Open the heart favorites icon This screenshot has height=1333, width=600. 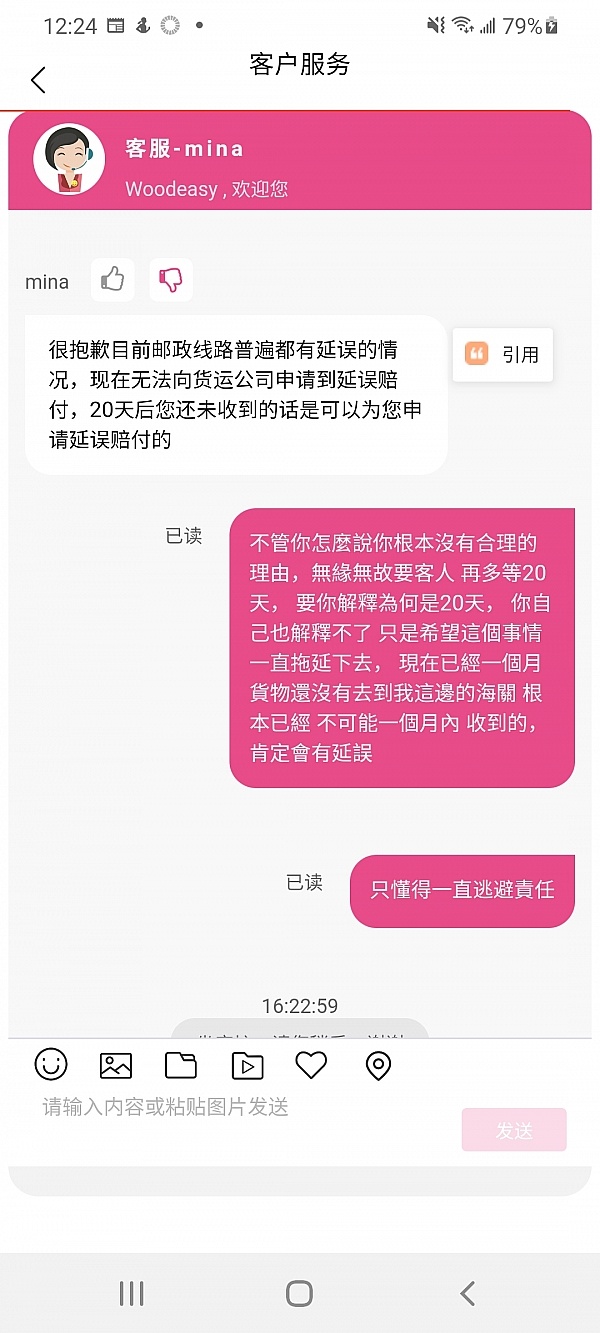(x=311, y=1065)
